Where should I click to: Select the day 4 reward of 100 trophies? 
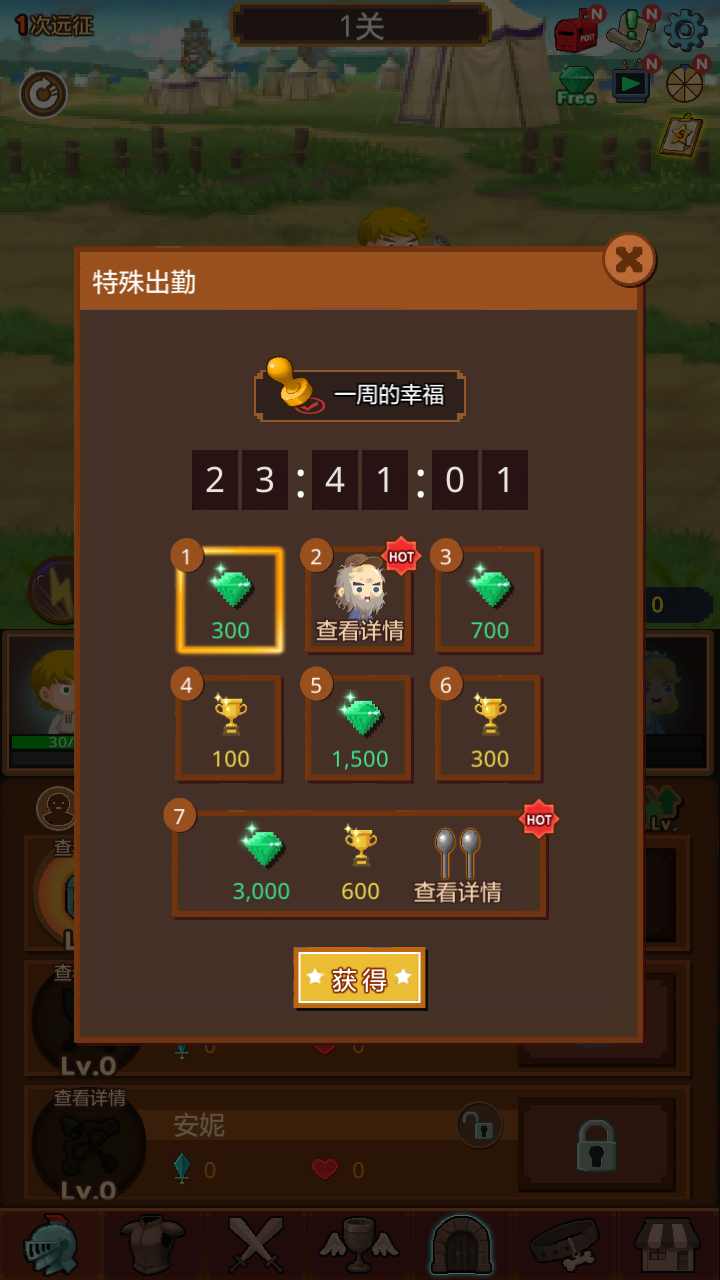click(x=230, y=728)
